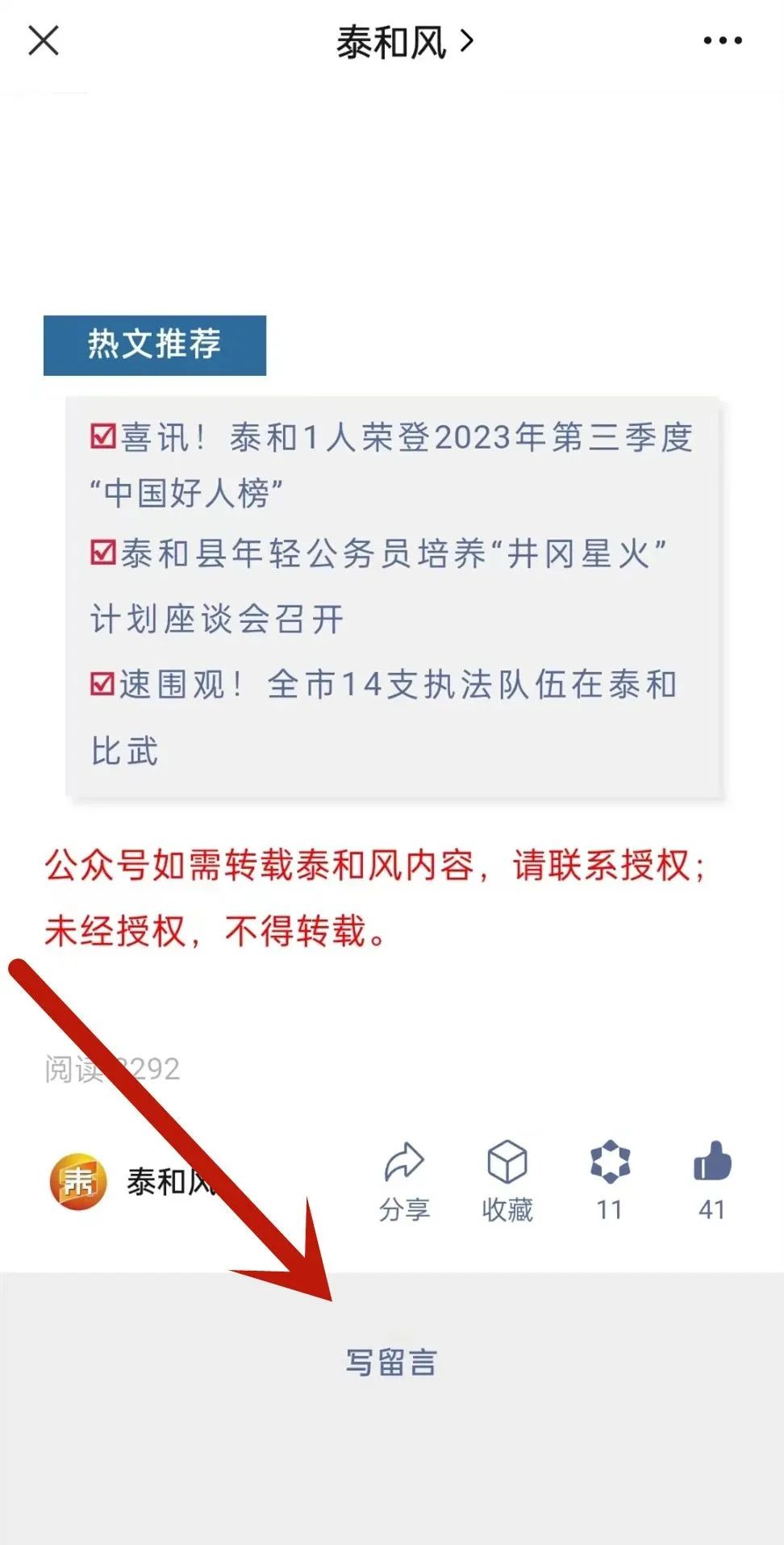Mark article as 在看 (11)
This screenshot has width=784, height=1545.
[610, 1180]
